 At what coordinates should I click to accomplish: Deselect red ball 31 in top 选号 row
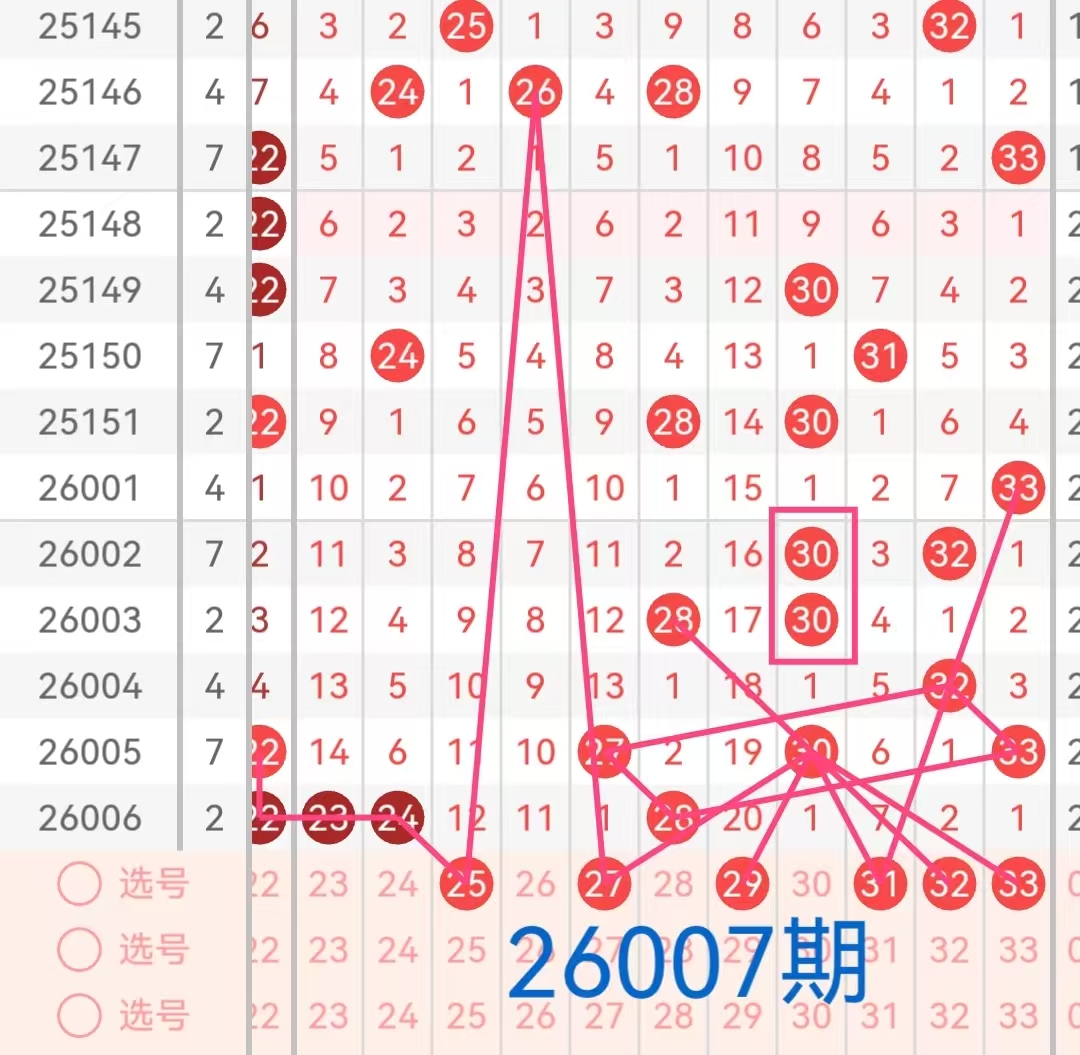(880, 883)
